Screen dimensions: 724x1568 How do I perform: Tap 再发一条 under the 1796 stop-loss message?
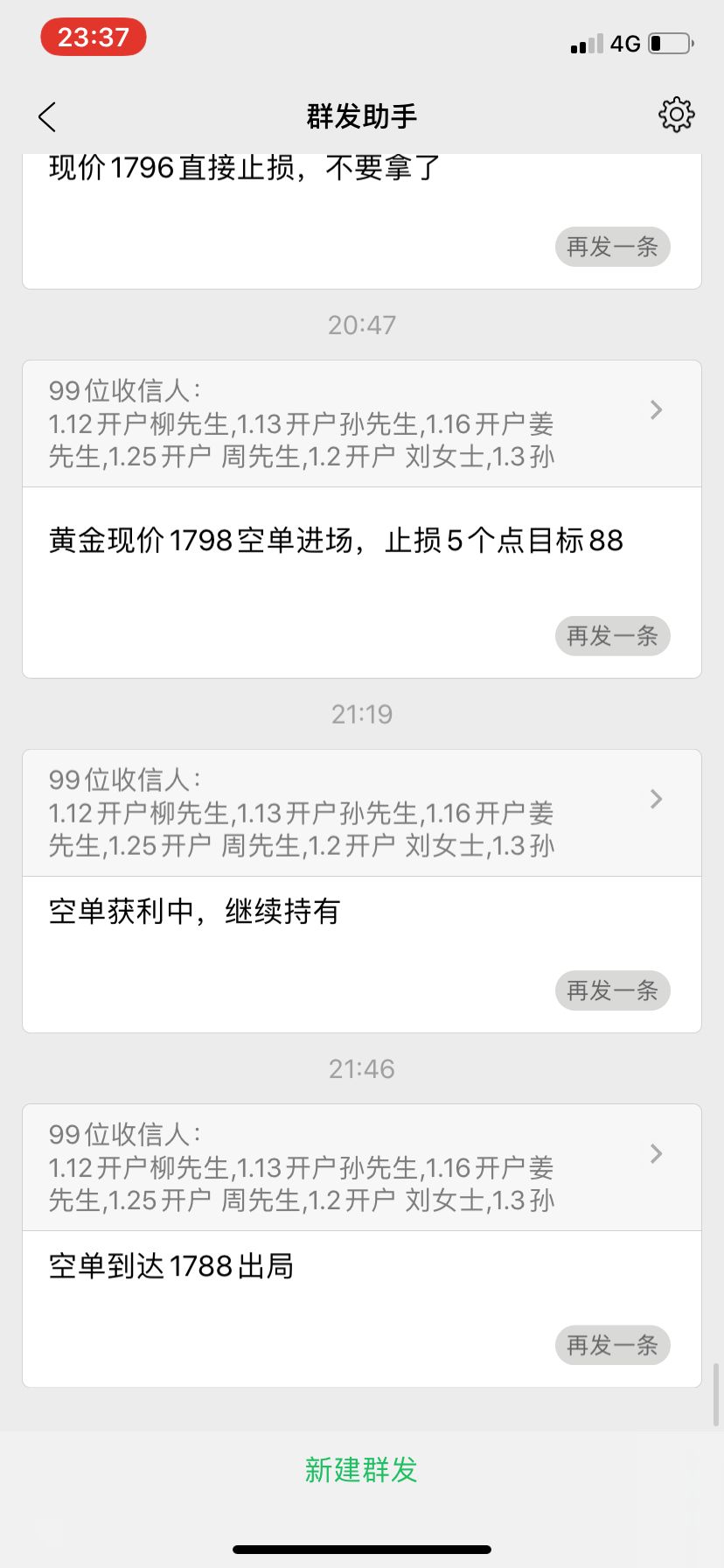pos(612,247)
